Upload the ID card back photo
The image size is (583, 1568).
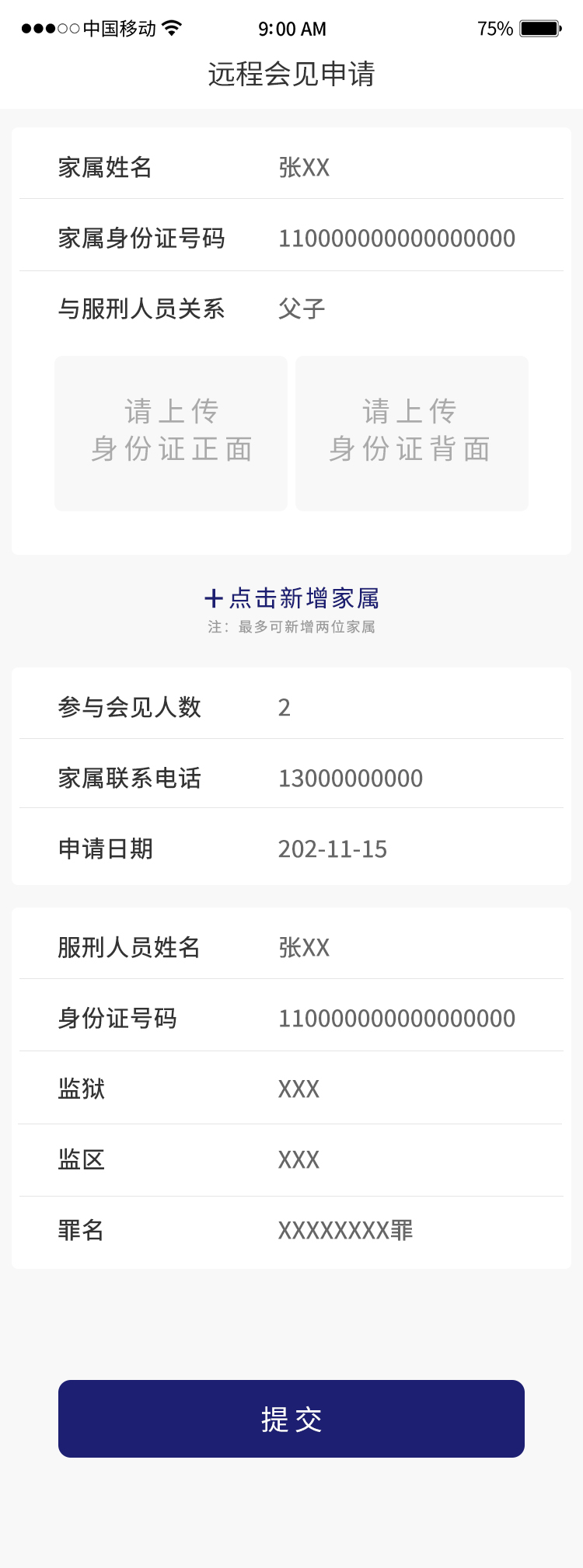click(x=412, y=433)
